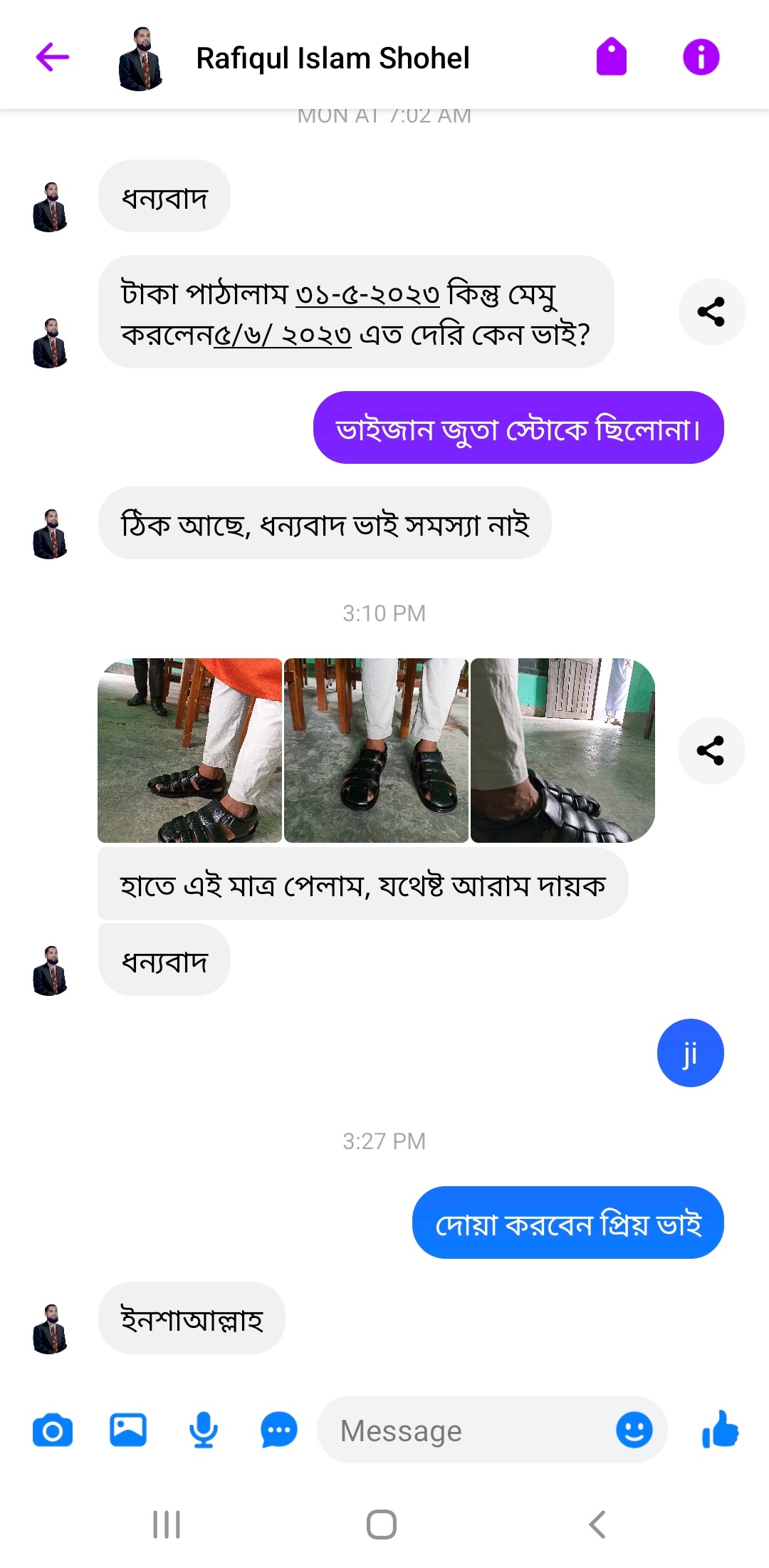Open the recent apps button

(x=167, y=1525)
